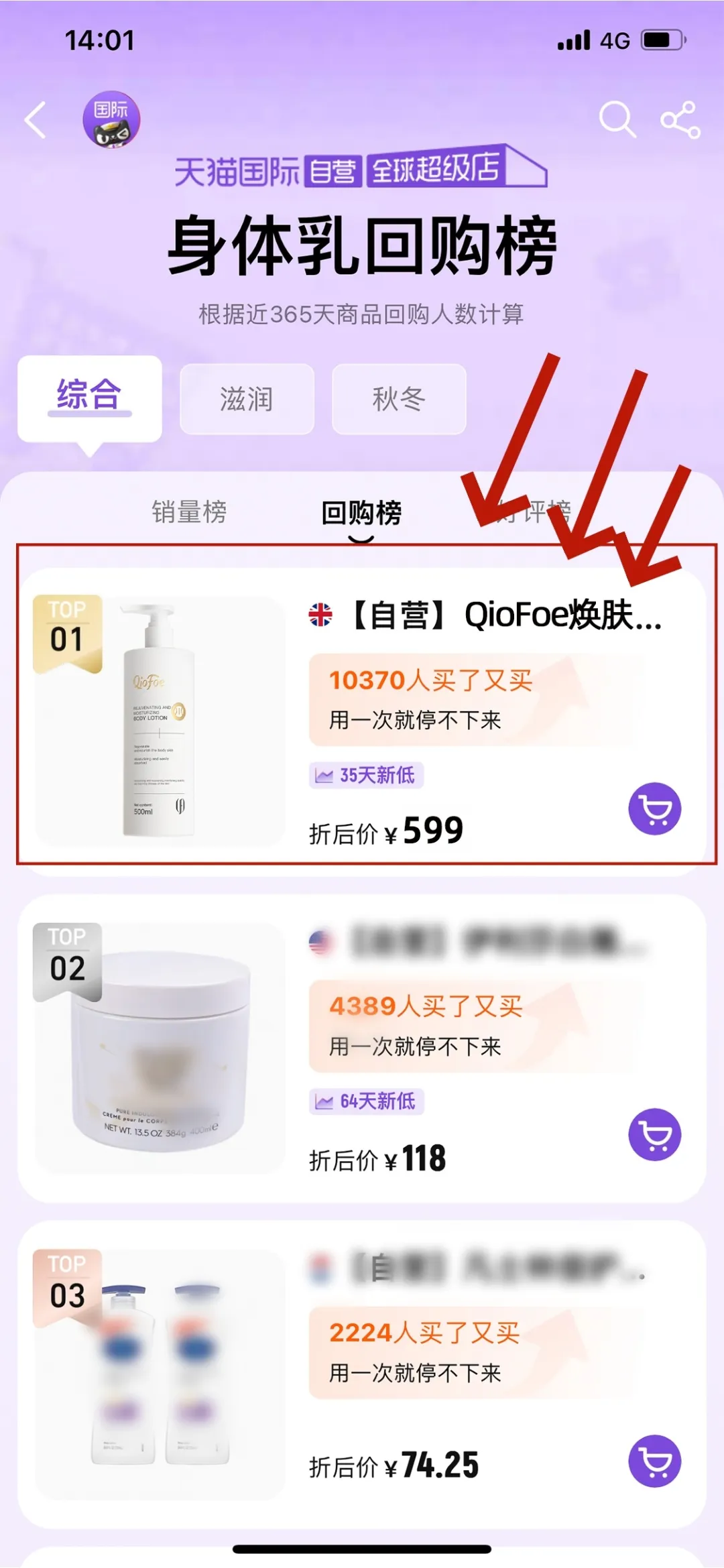The image size is (724, 1568).
Task: Switch to the 秋冬 category chip
Action: click(x=399, y=400)
